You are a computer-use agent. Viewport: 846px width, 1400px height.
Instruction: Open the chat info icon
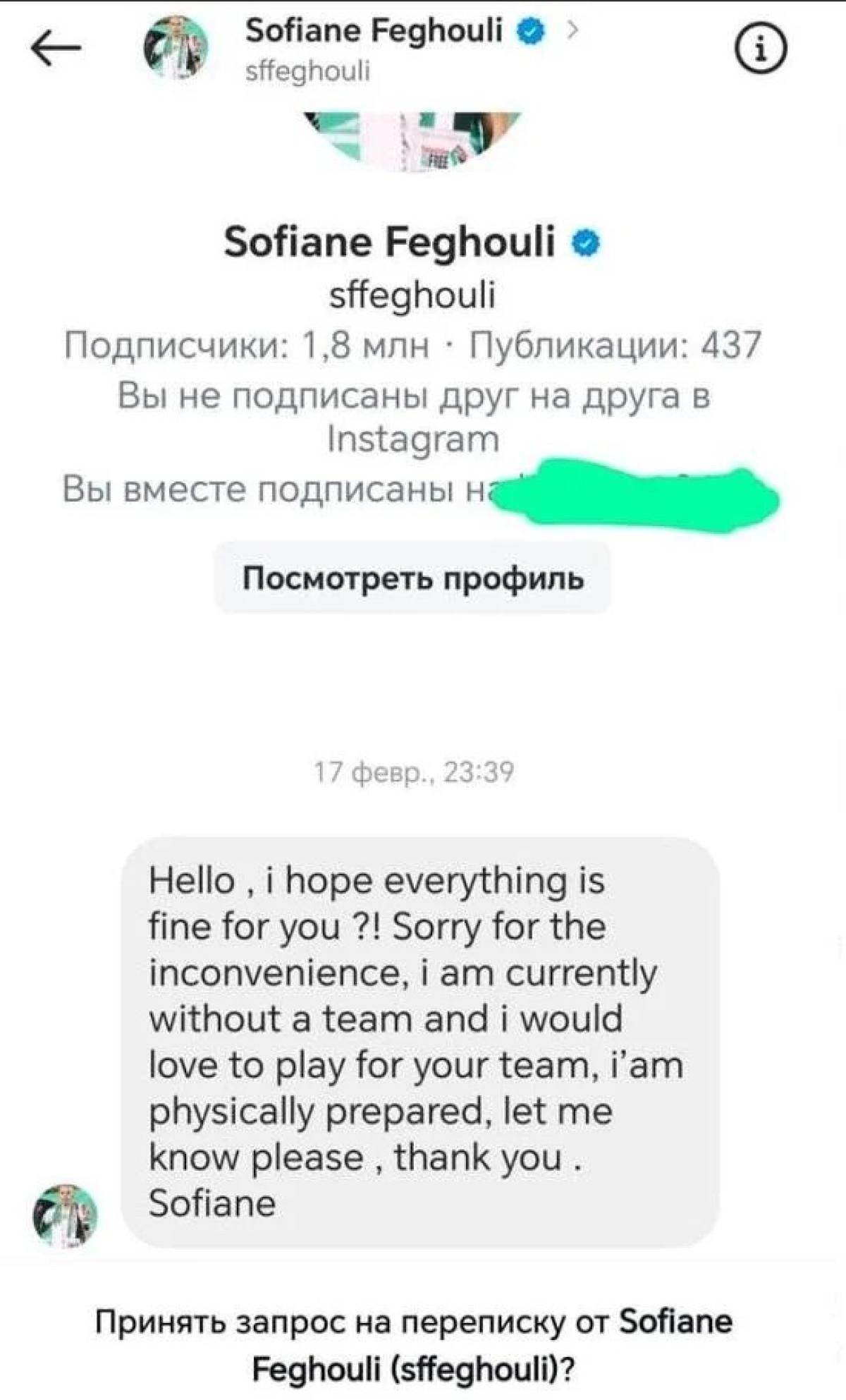tap(760, 49)
